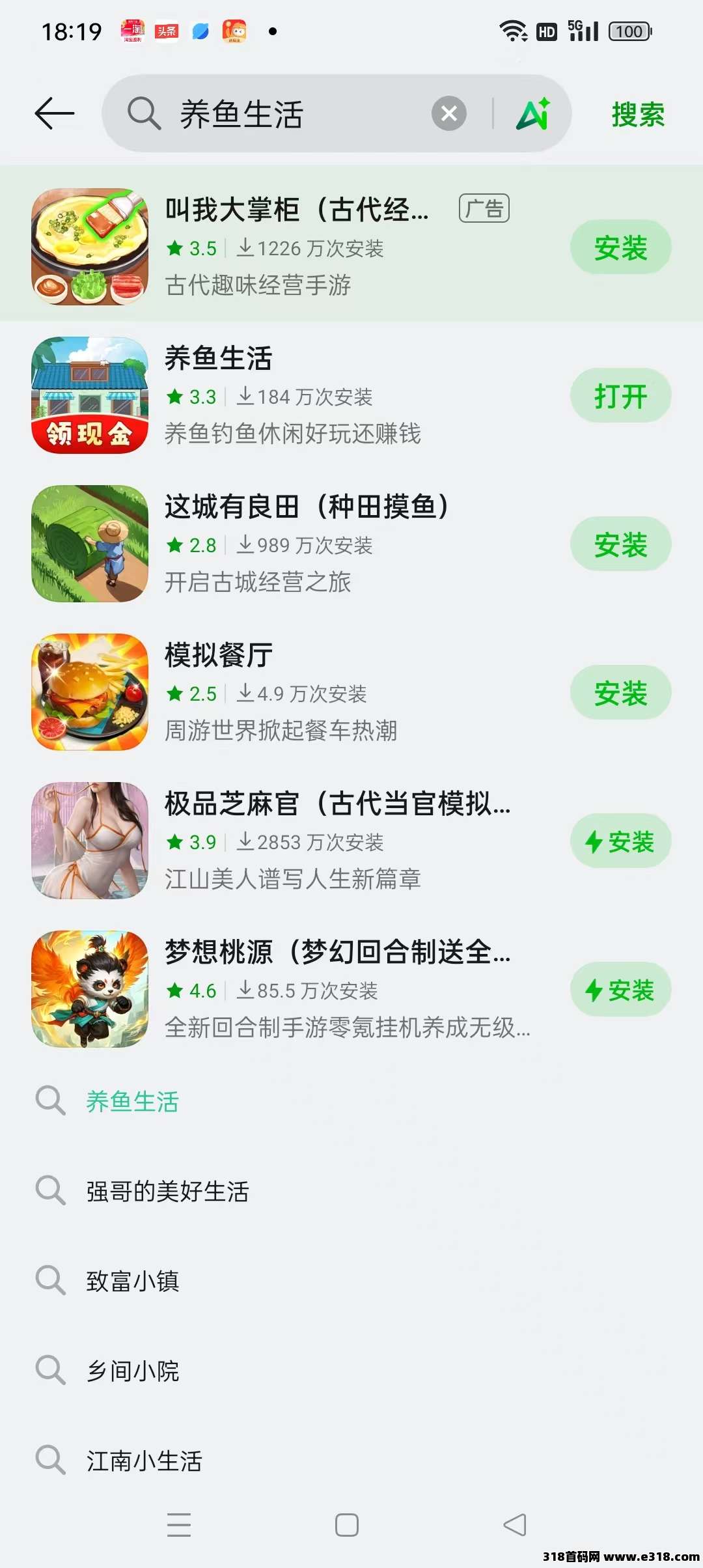
Task: Install 这城有良田 (种田摸鱼)
Action: [620, 544]
